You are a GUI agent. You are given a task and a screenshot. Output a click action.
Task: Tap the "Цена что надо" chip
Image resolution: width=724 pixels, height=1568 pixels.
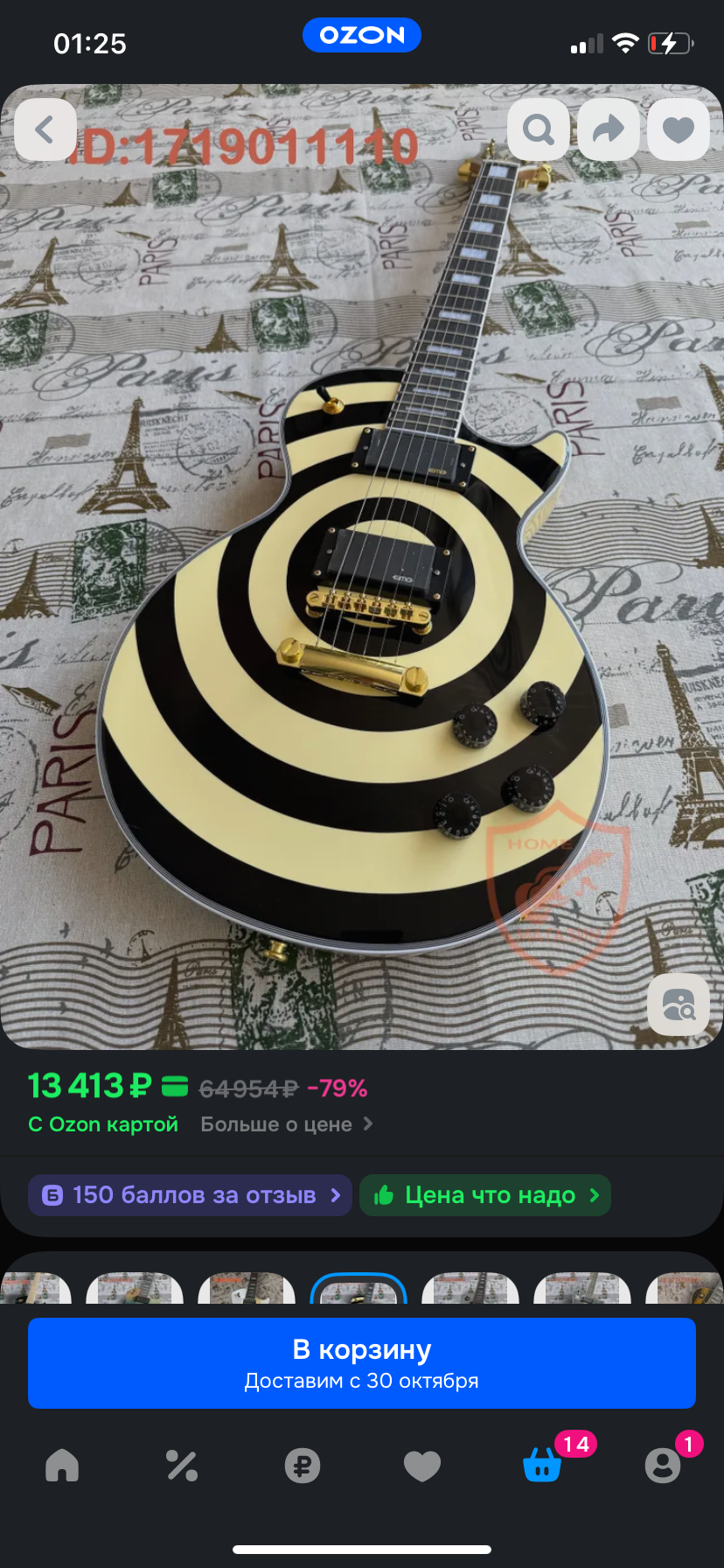tap(485, 1195)
